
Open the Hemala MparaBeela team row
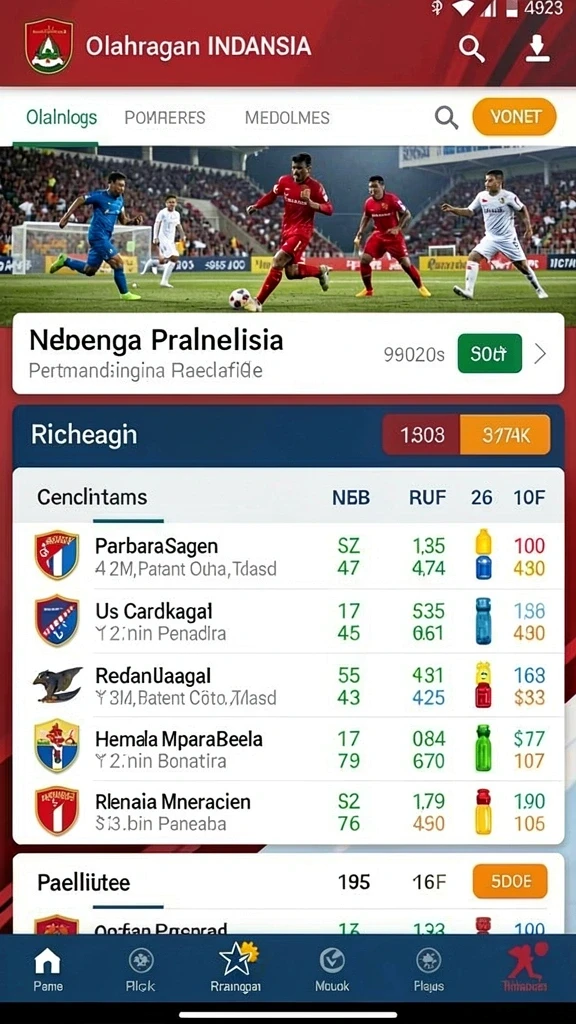[x=289, y=749]
